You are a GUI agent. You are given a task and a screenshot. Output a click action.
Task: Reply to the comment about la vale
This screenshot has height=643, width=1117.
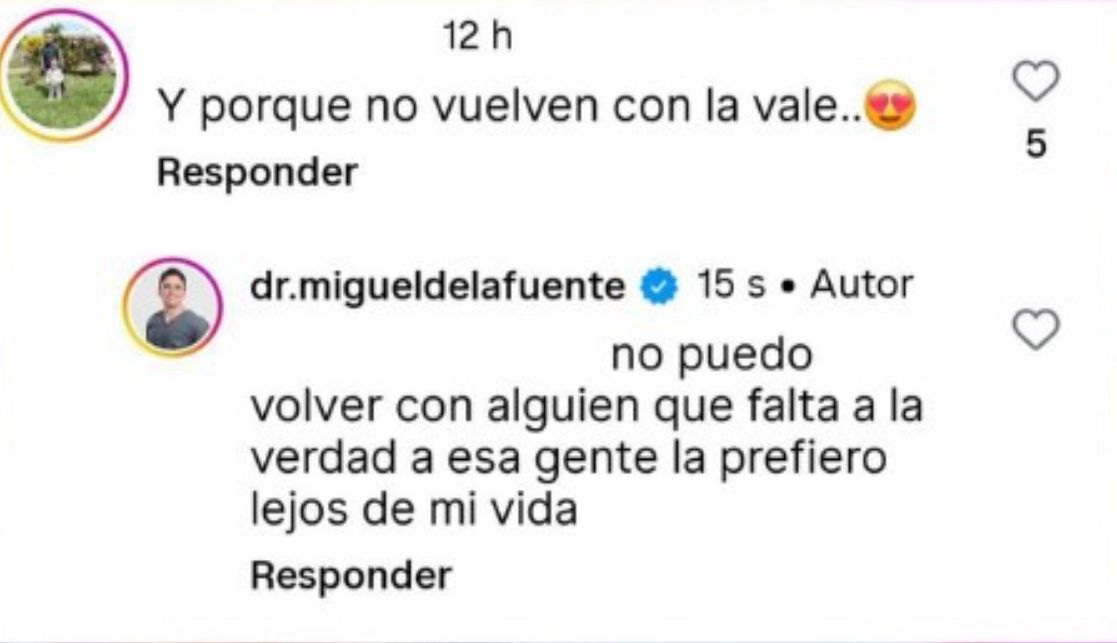pyautogui.click(x=257, y=173)
